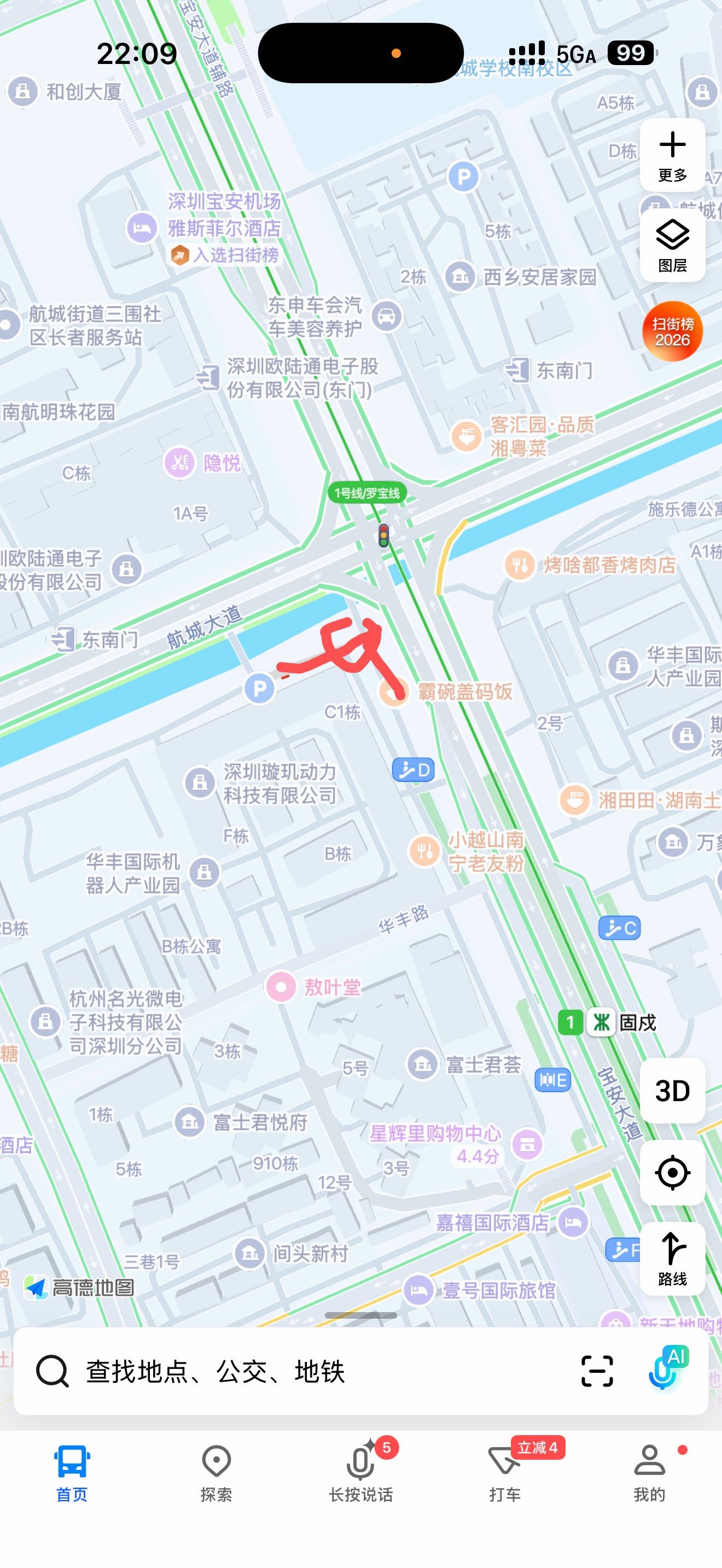Viewport: 722px width, 1568px height.
Task: Switch map to 3D view
Action: point(672,1090)
